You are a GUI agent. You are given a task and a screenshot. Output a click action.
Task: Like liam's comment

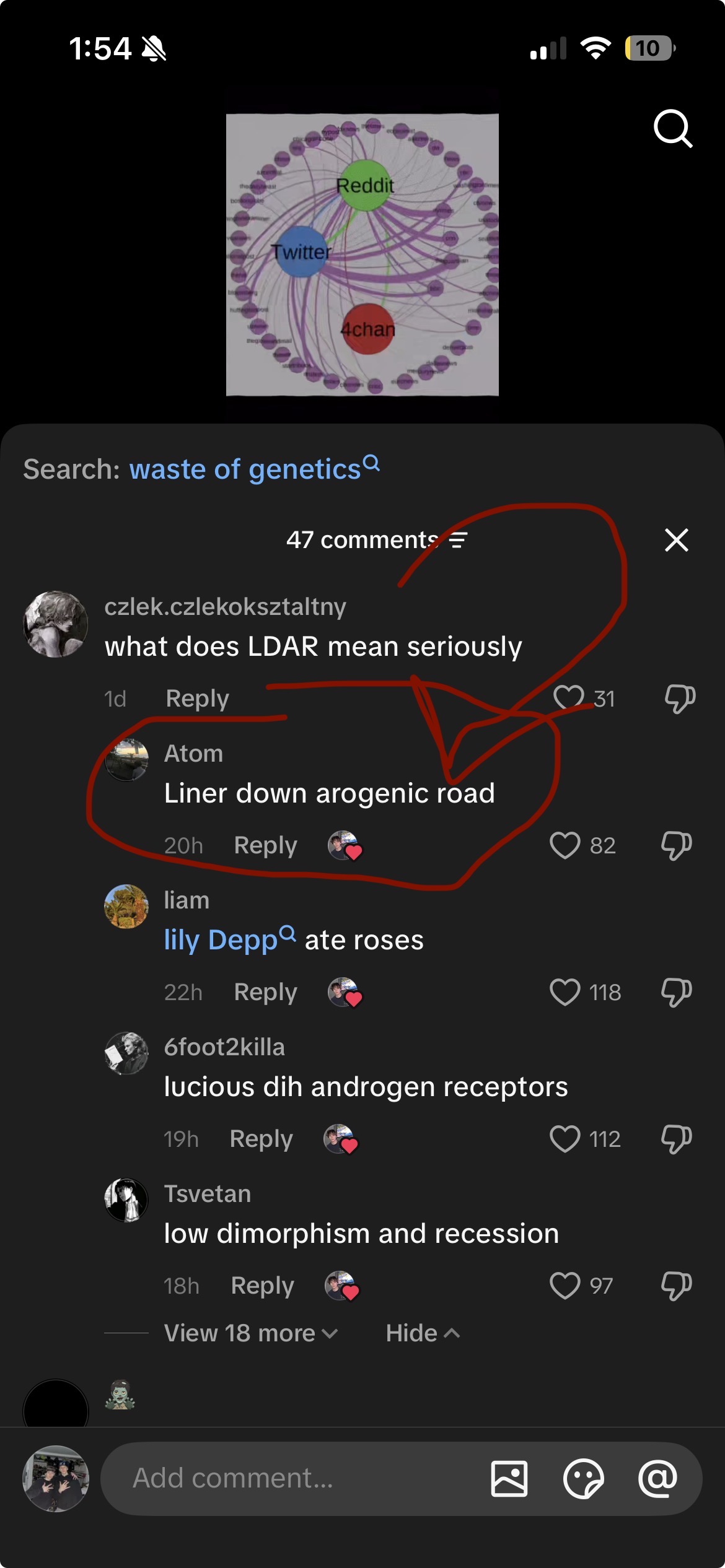[x=565, y=992]
